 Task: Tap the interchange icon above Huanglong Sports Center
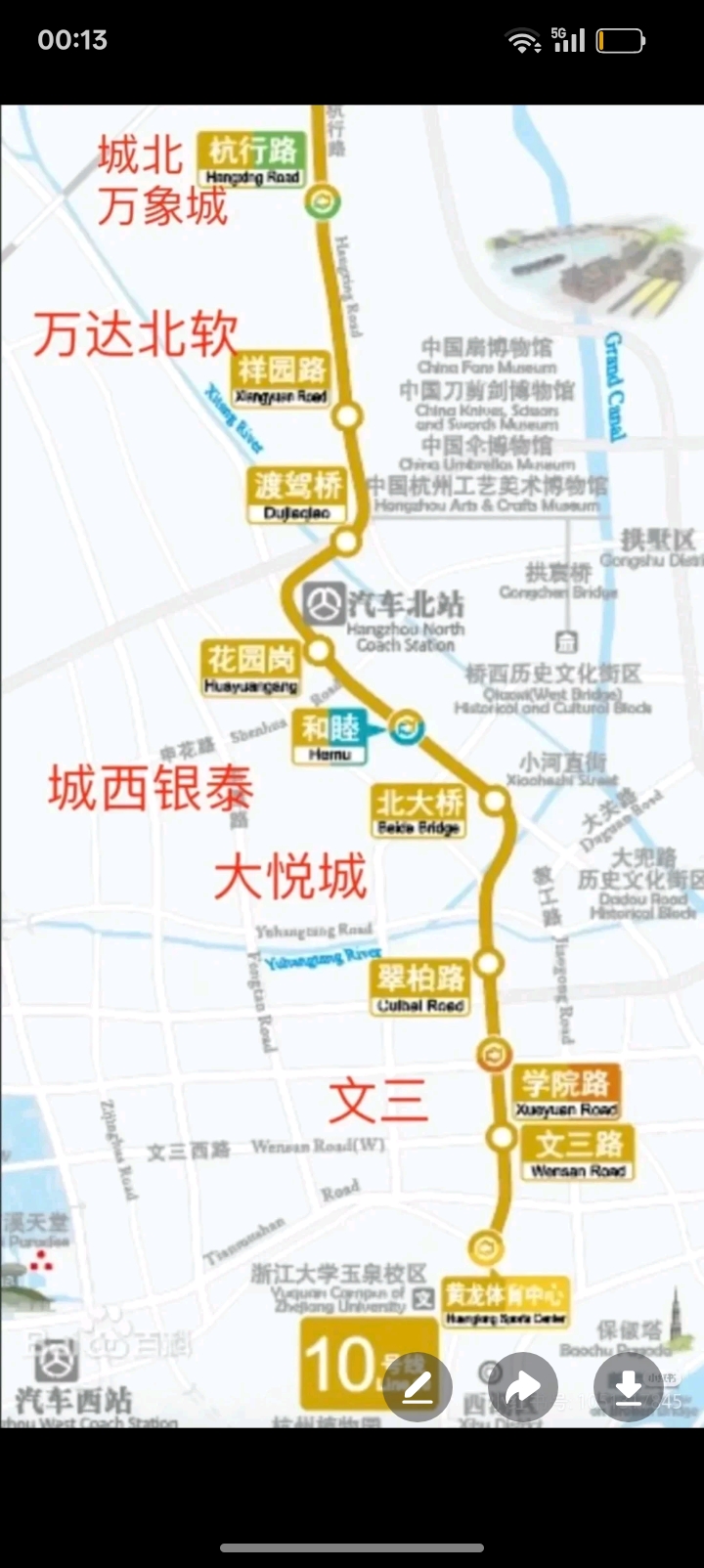(486, 1245)
